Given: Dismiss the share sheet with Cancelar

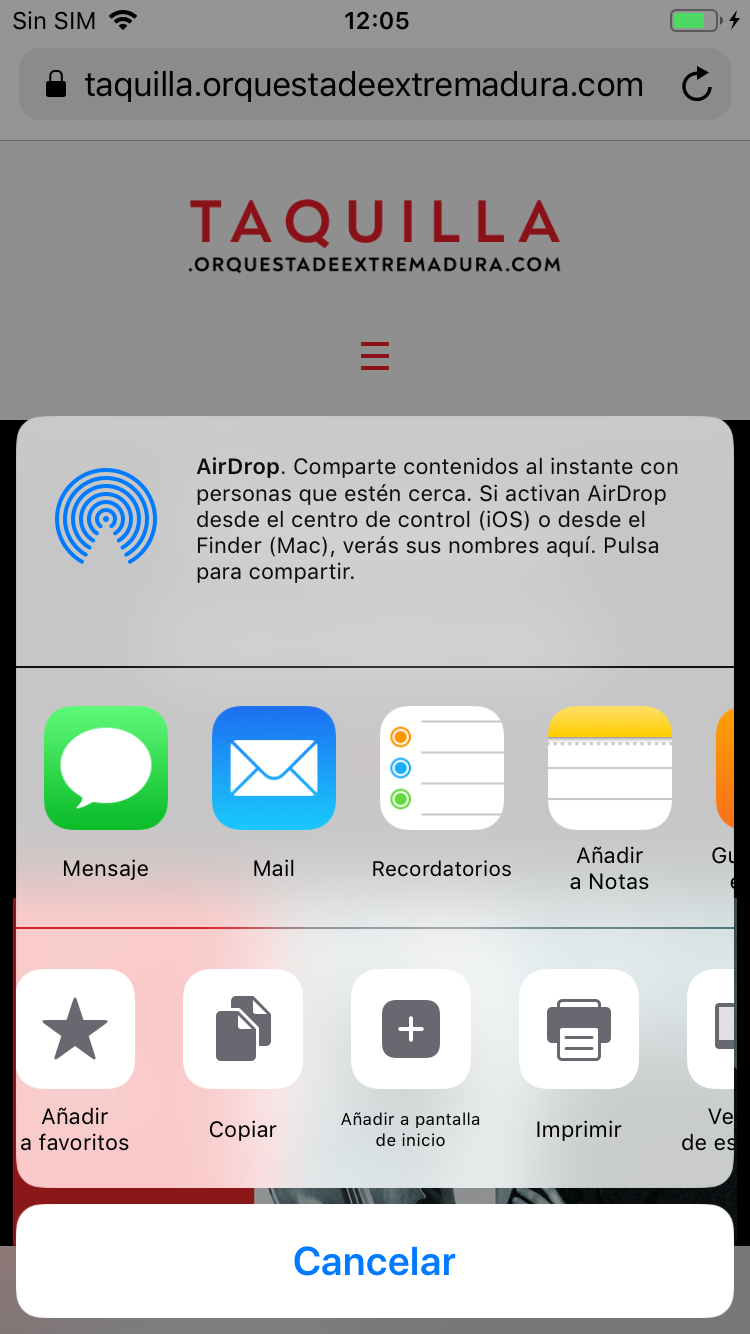Looking at the screenshot, I should [375, 1261].
